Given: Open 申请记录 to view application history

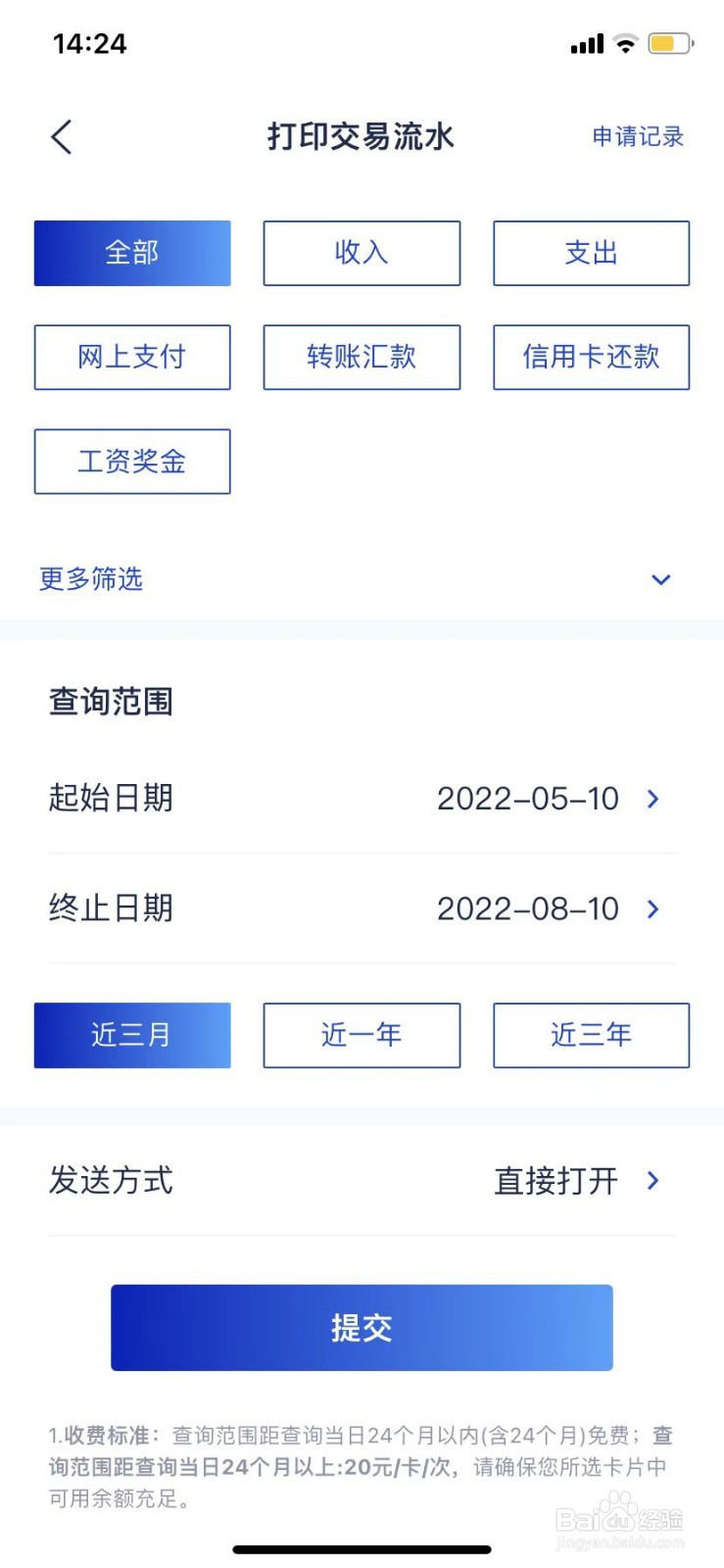Looking at the screenshot, I should [639, 137].
